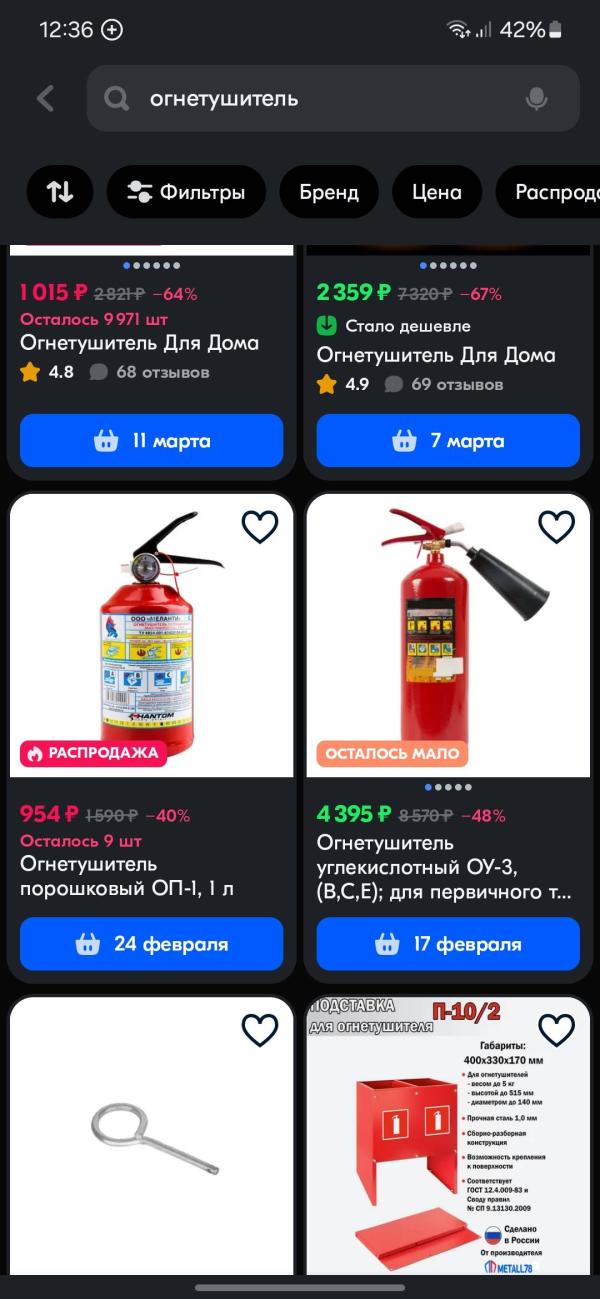This screenshot has height=1299, width=600.
Task: Open the metal ring pin product
Action: 150,1140
